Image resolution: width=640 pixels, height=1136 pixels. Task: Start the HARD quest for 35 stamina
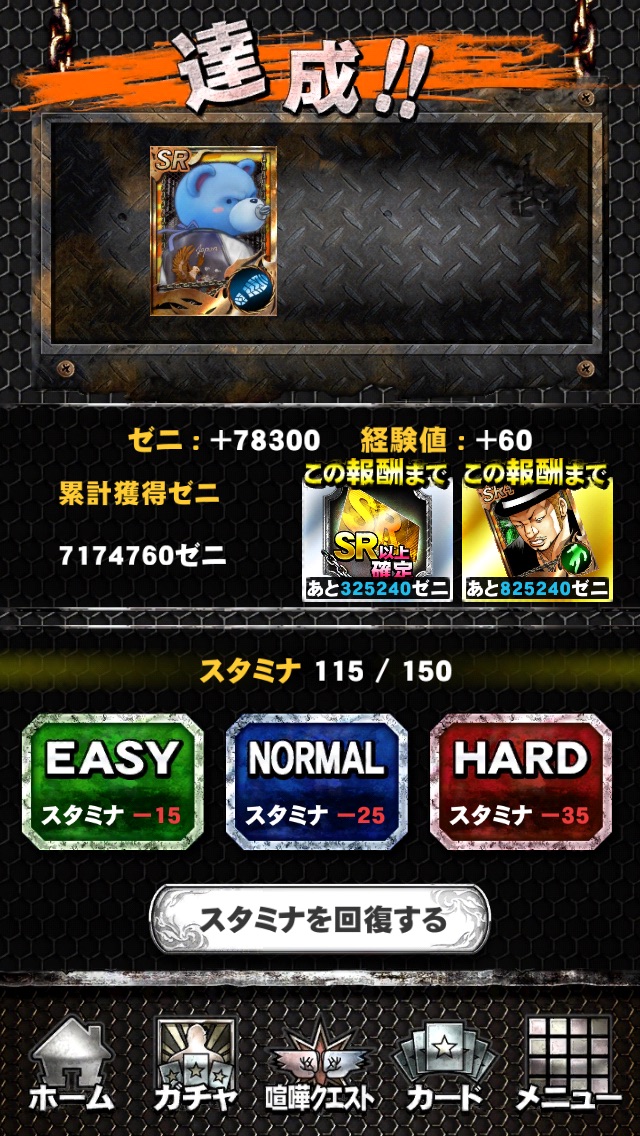point(521,782)
